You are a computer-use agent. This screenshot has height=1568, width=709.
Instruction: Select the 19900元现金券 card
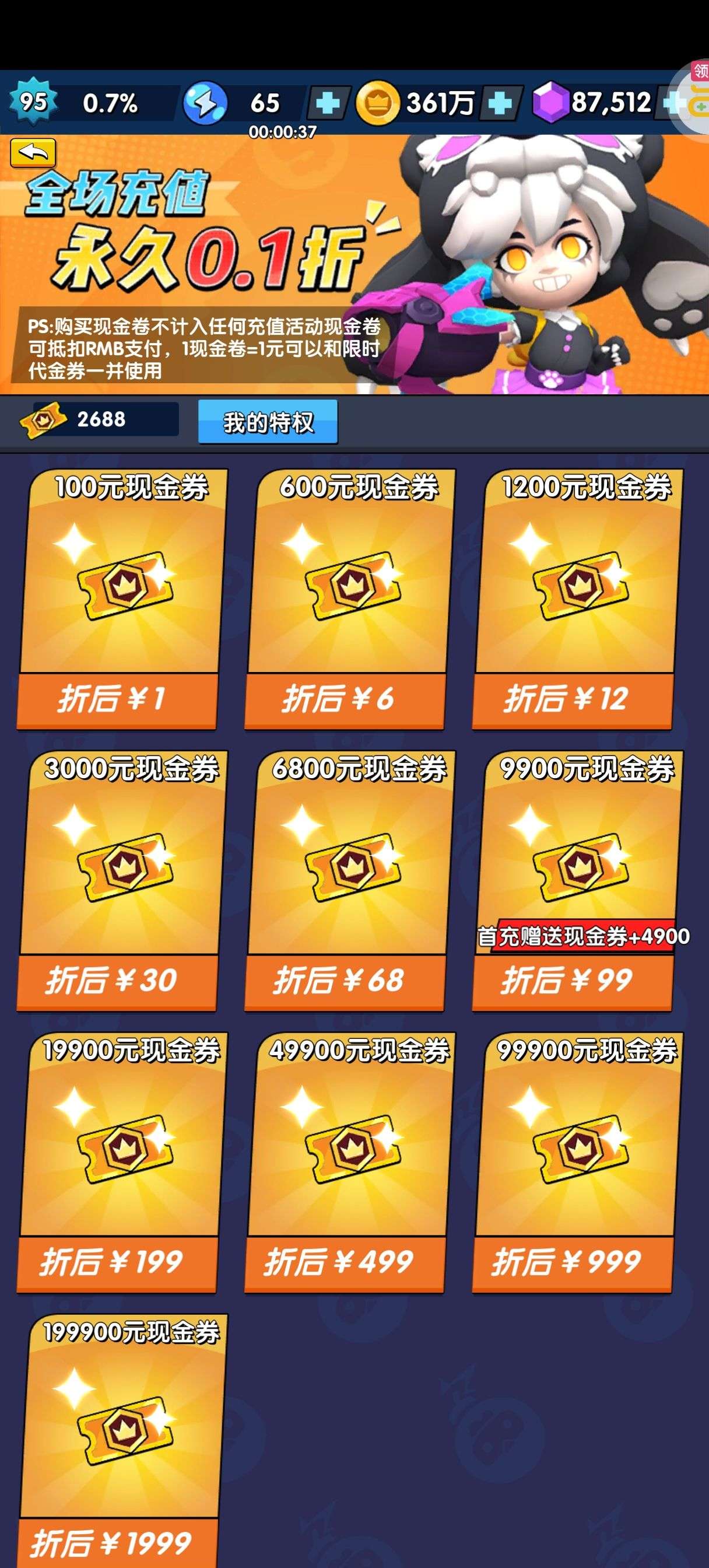pos(122,1163)
